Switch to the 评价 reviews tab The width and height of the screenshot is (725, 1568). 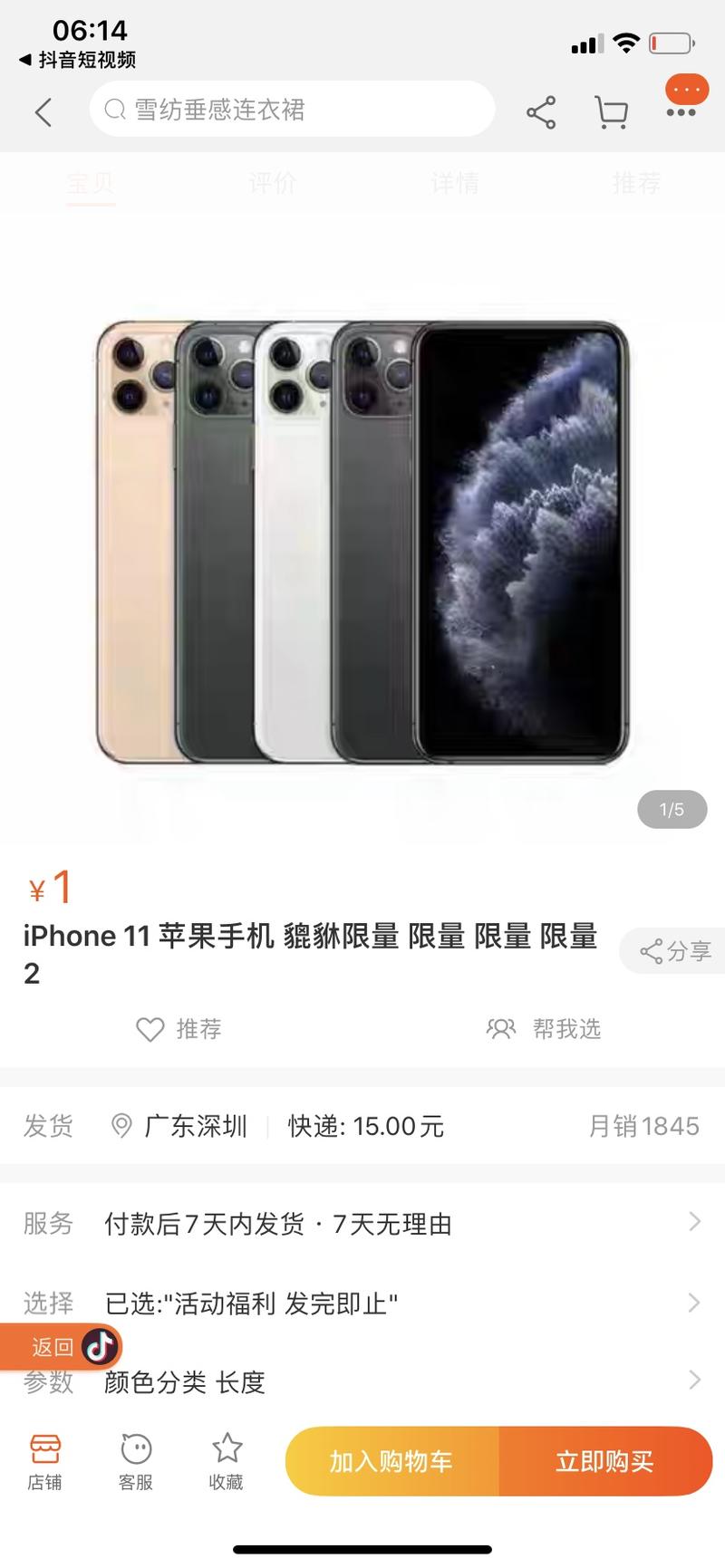(271, 183)
